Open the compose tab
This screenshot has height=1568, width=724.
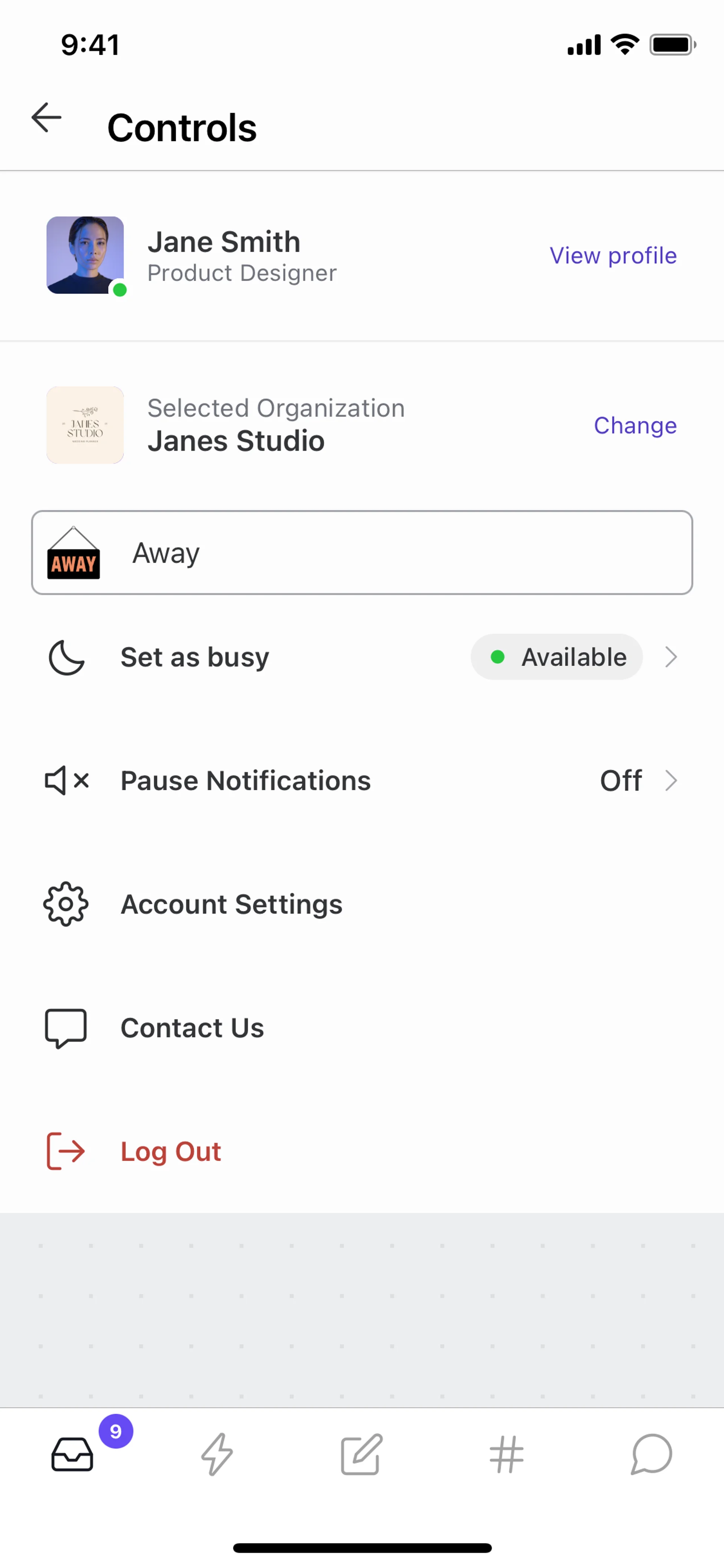point(361,1454)
